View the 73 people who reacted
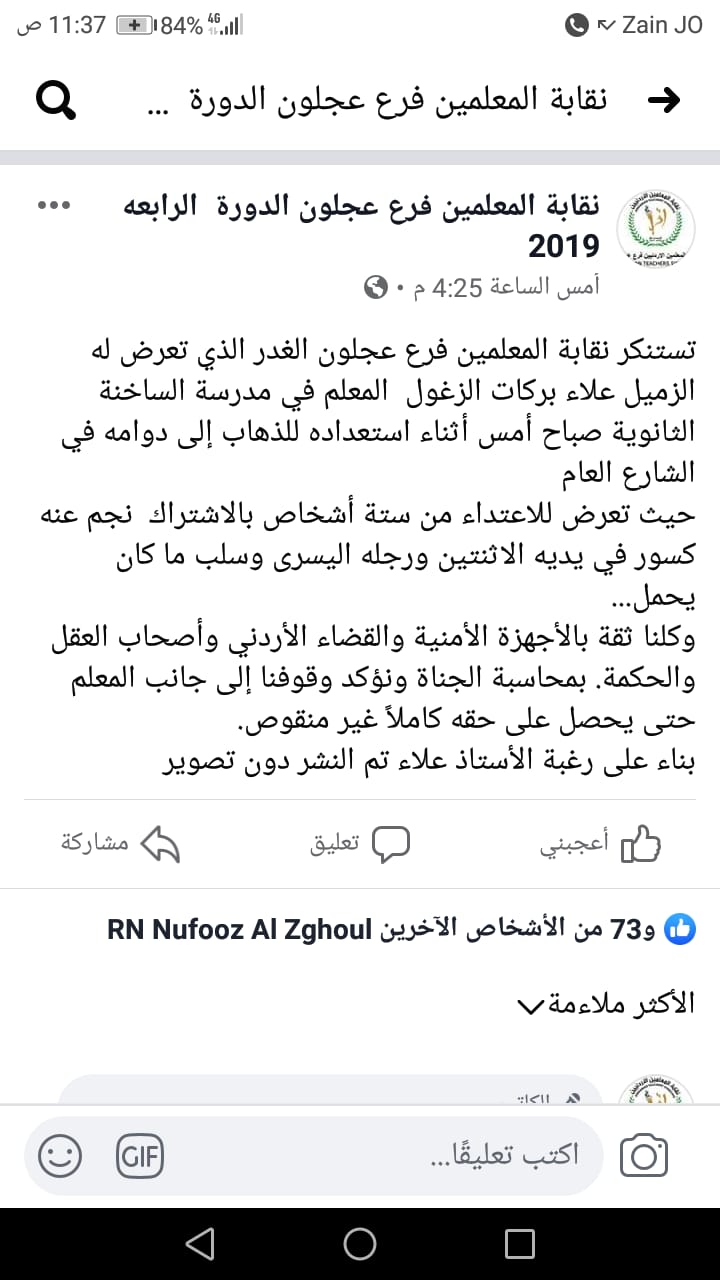The image size is (720, 1280). tap(400, 930)
